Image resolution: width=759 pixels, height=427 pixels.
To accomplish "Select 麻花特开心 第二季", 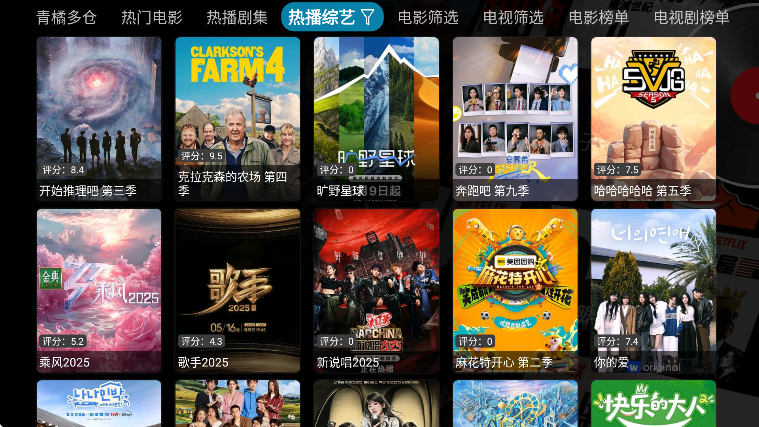I will coord(515,290).
